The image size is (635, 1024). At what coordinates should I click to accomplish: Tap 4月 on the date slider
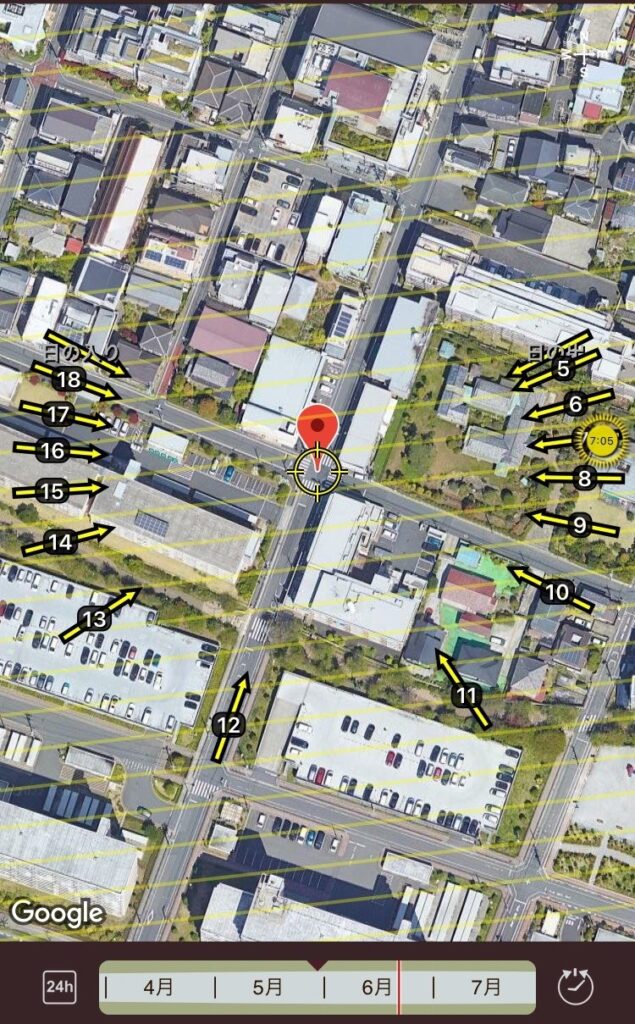(x=158, y=987)
